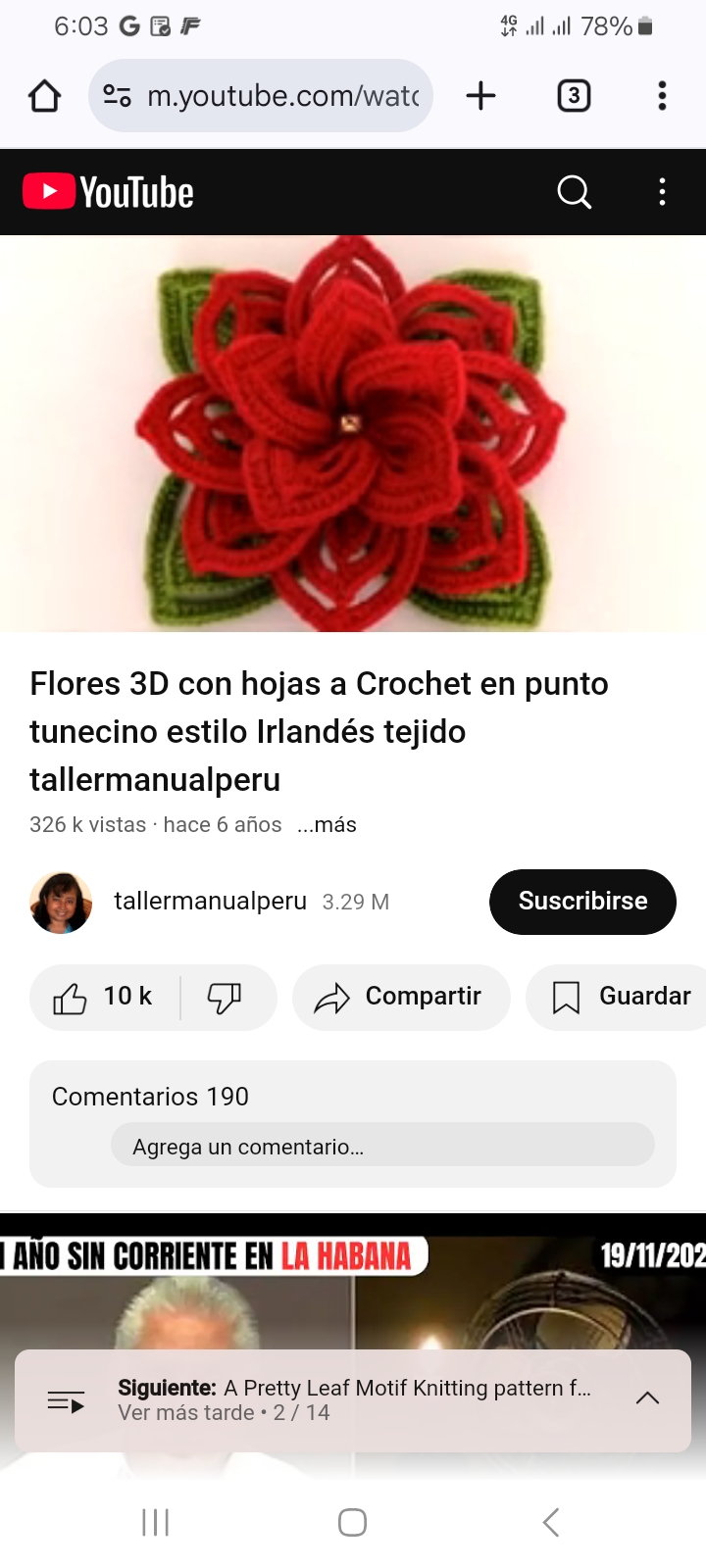This screenshot has height=1568, width=706.
Task: Open a new browser tab
Action: coord(480,96)
